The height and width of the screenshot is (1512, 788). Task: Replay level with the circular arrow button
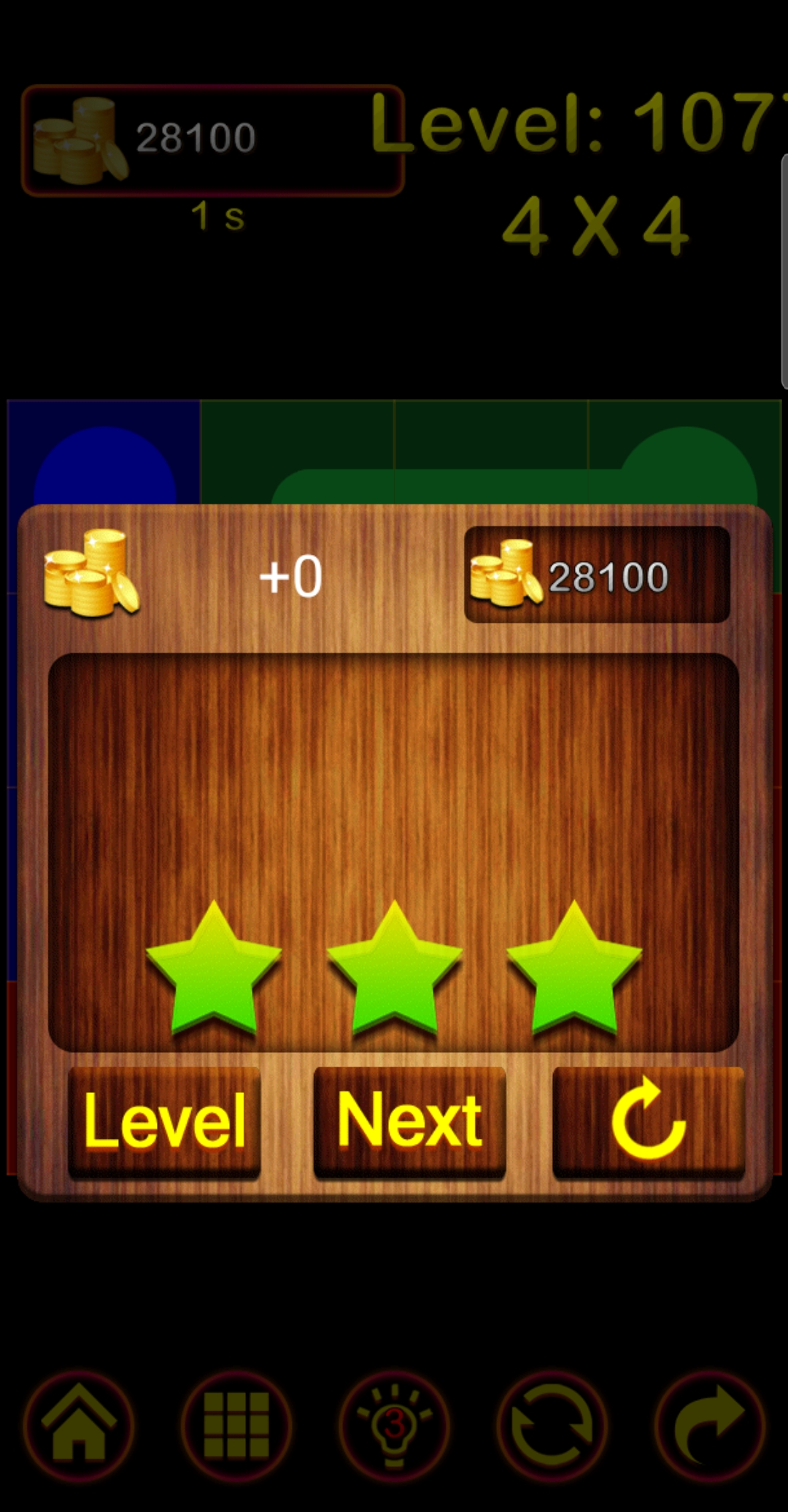click(x=648, y=1122)
